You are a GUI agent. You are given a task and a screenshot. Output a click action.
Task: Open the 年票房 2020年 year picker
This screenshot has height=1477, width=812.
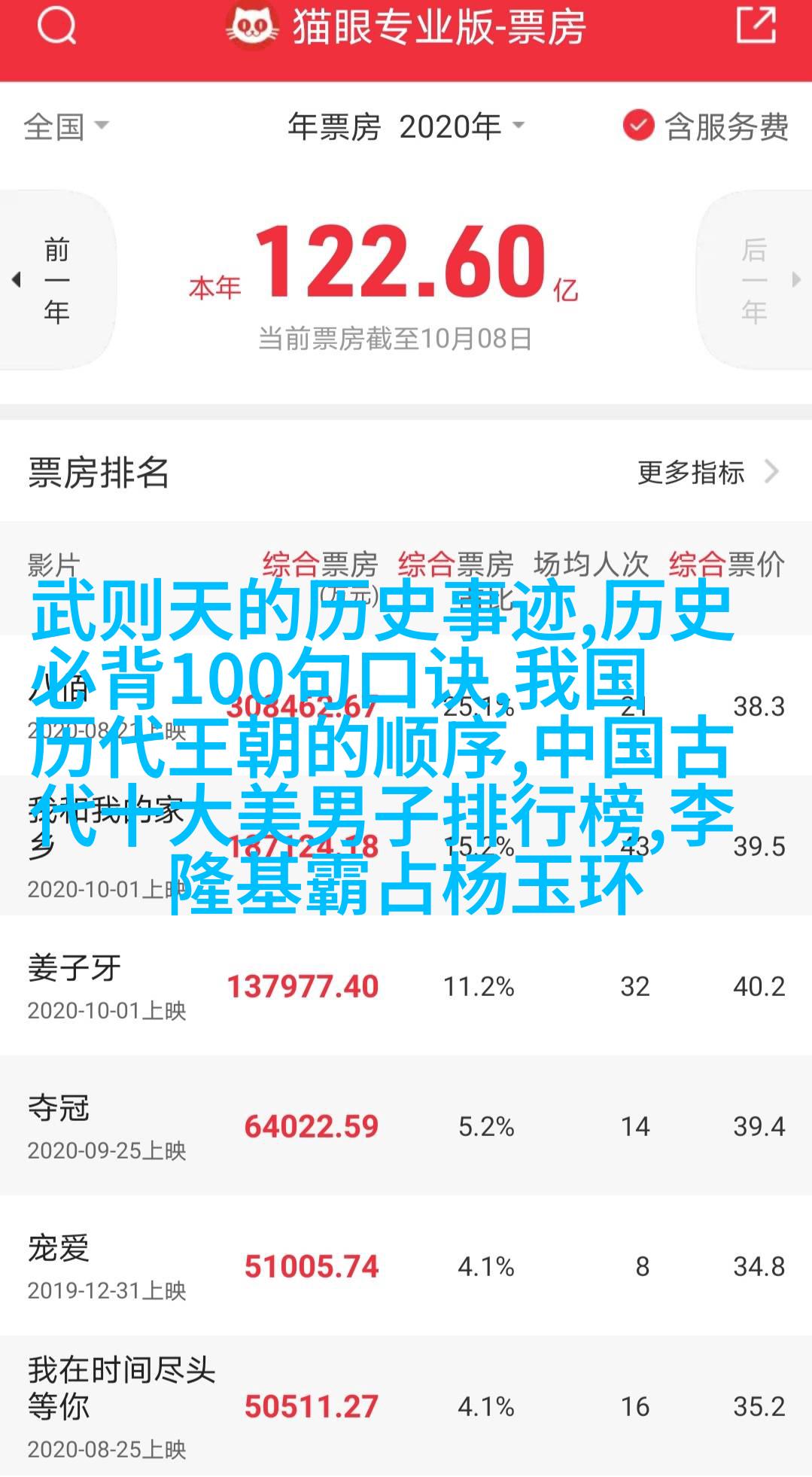pos(406,126)
